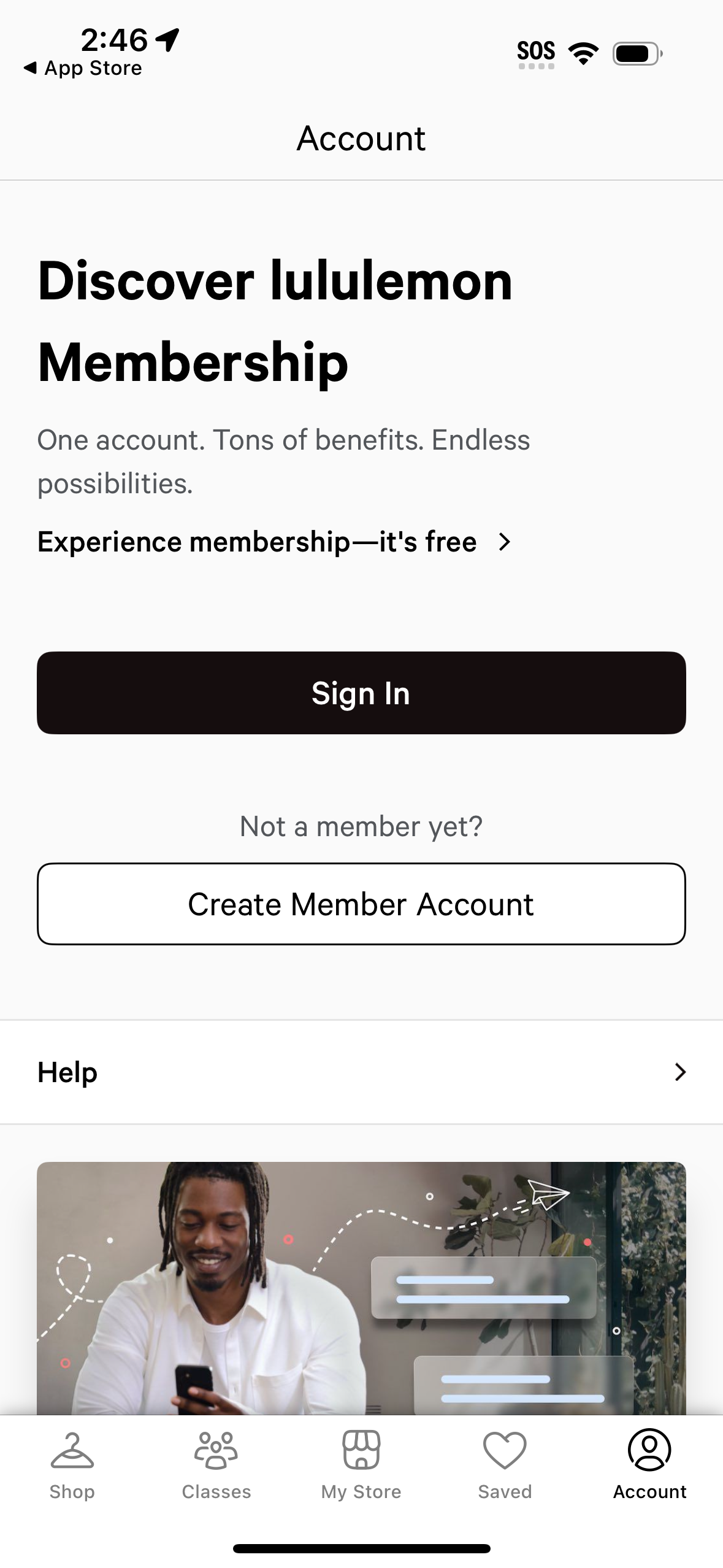Open the Experience membership chevron arrow

click(504, 542)
